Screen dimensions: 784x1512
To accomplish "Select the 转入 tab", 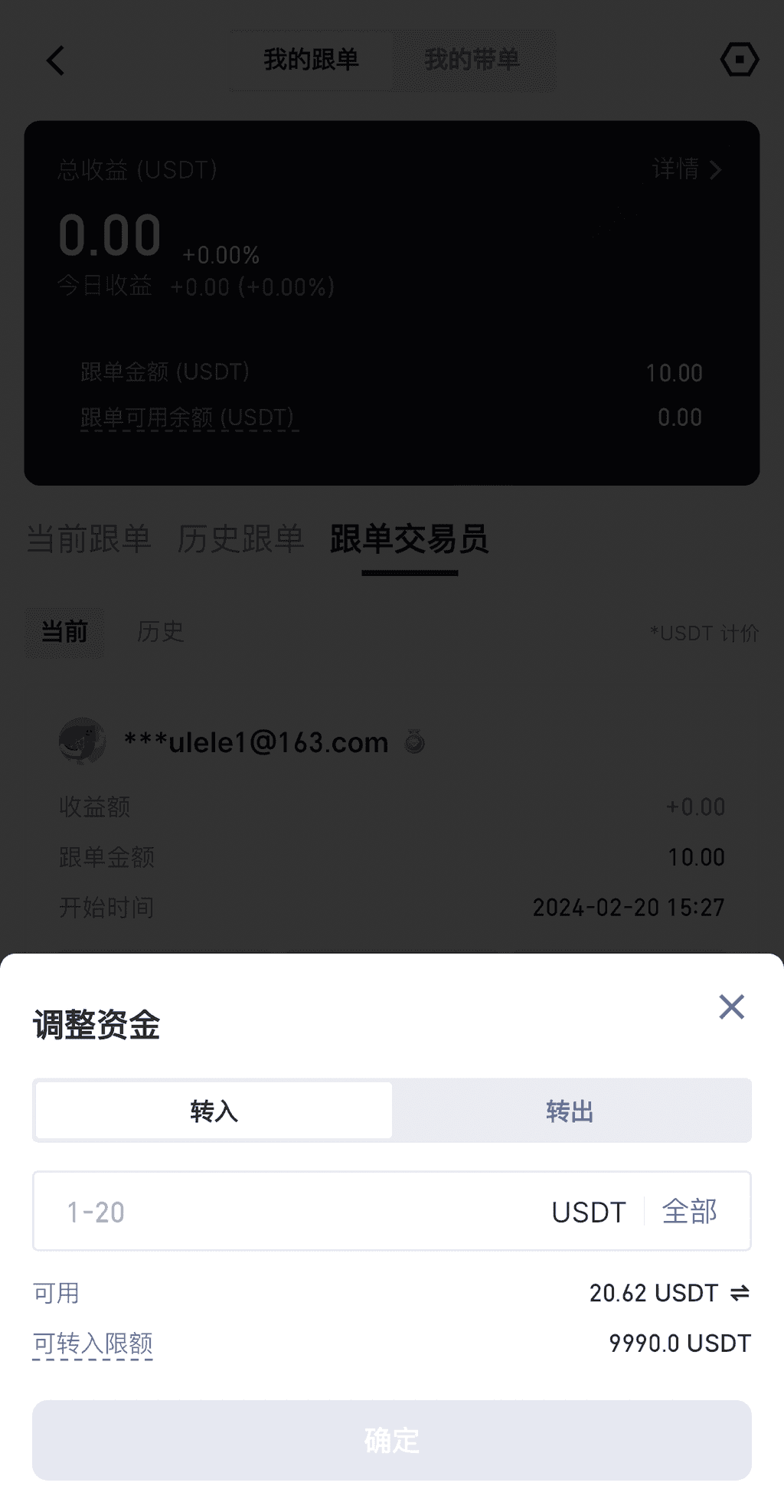I will 214,1111.
